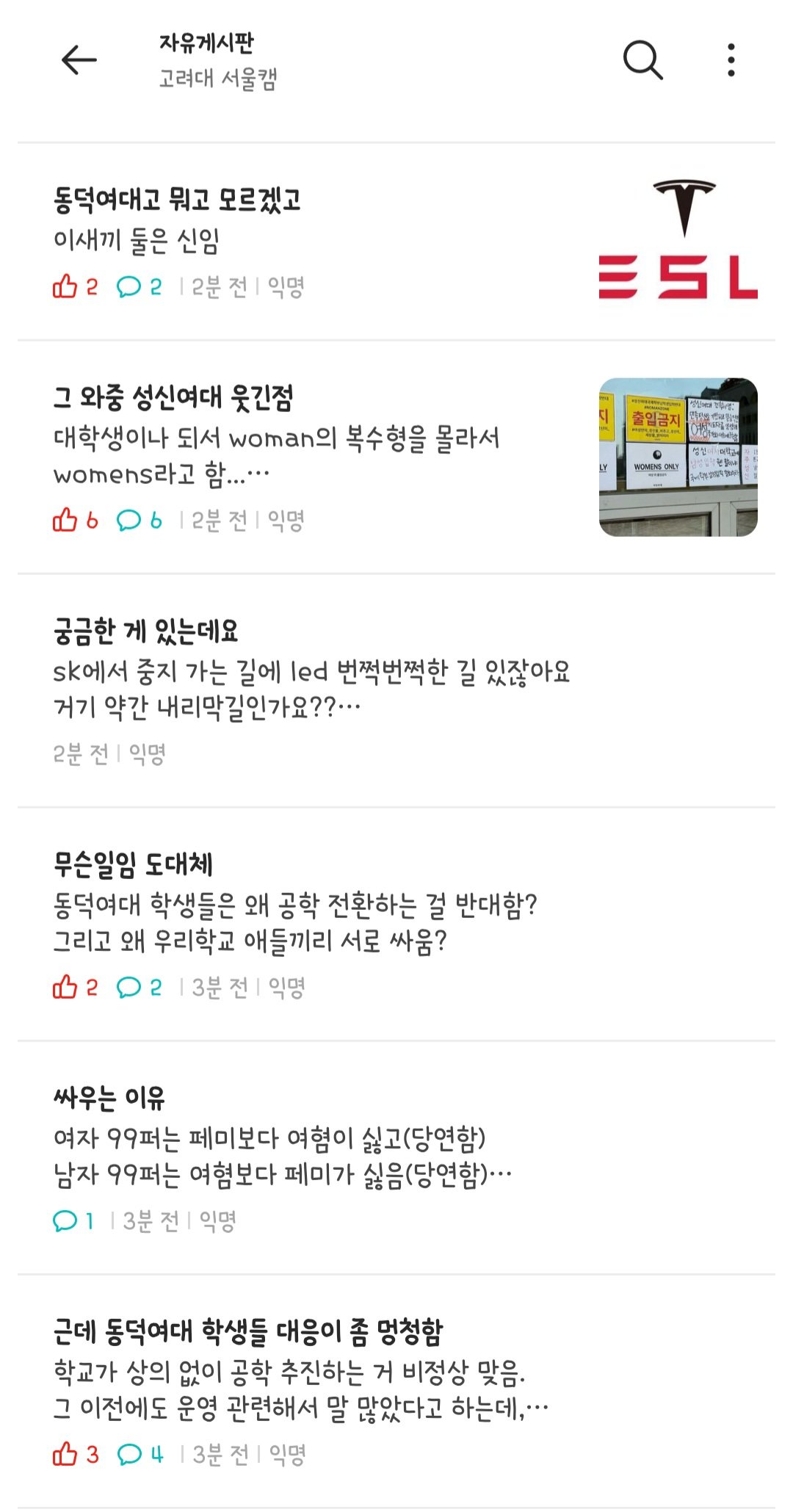Viewport: 793px width, 1512px height.
Task: Open post '근데 동덕여대 학생들 대응이 좀 멍청함'
Action: point(248,1331)
